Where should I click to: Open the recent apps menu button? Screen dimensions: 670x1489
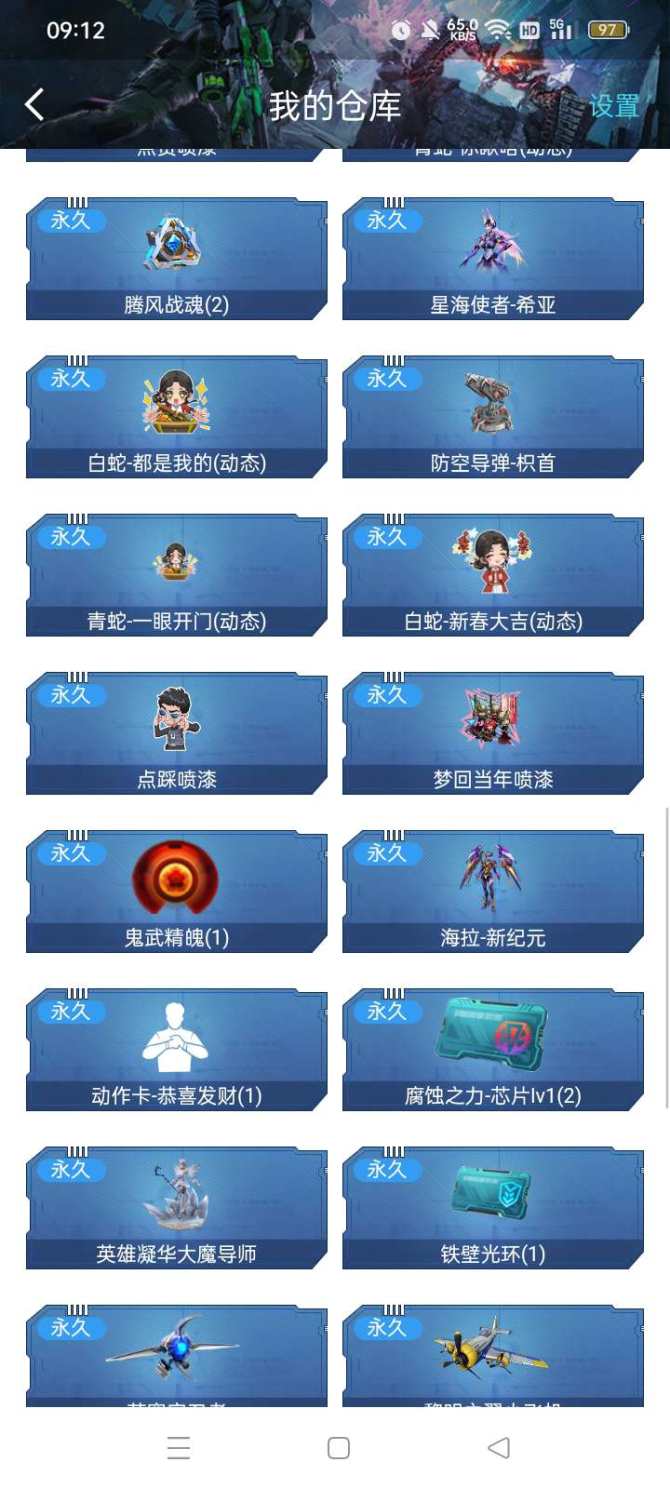pos(178,1448)
